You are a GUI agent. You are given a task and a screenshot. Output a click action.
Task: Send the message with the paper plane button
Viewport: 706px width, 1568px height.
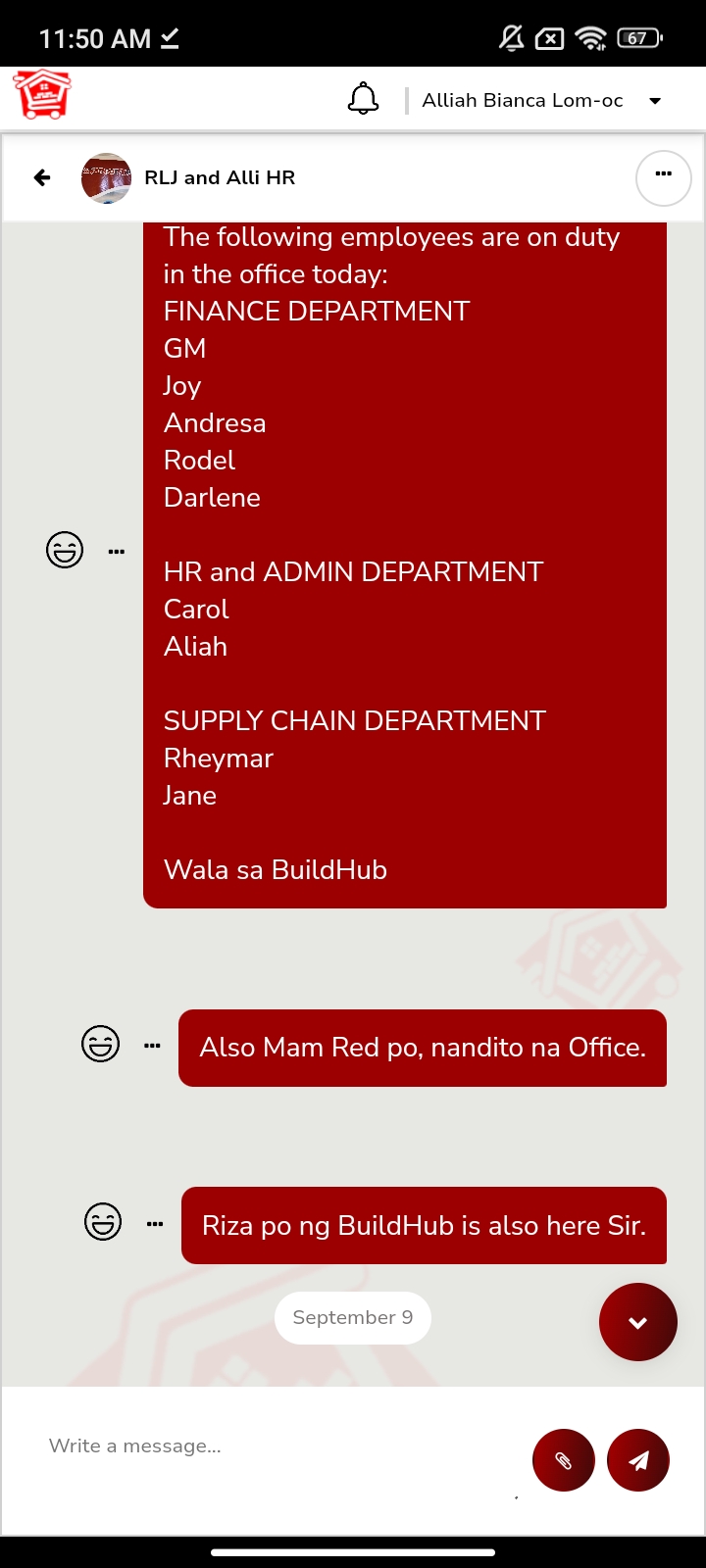click(638, 1460)
